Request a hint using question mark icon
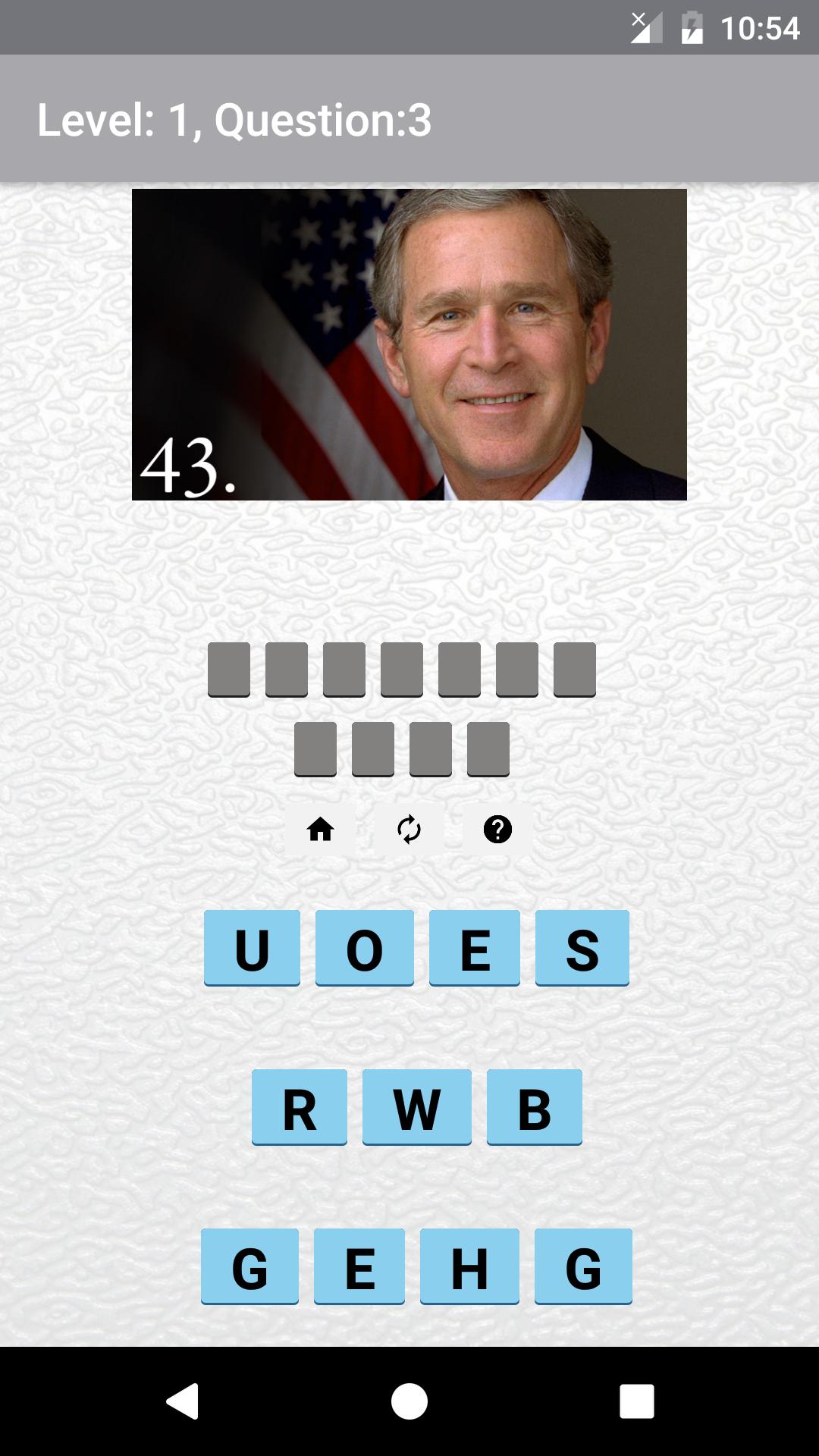 point(498,830)
